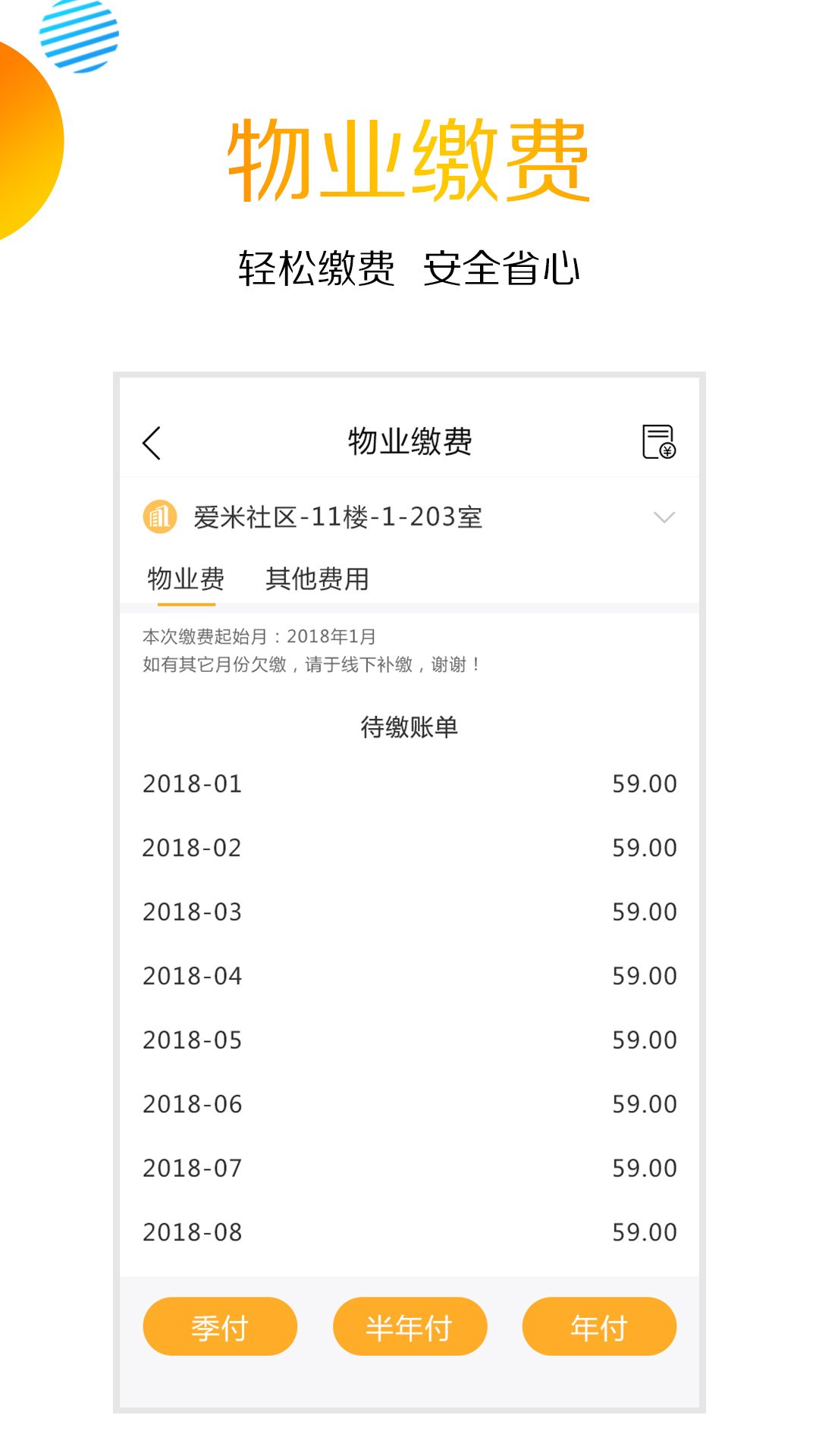
Task: Switch to the 其他费用 tab
Action: click(x=317, y=579)
